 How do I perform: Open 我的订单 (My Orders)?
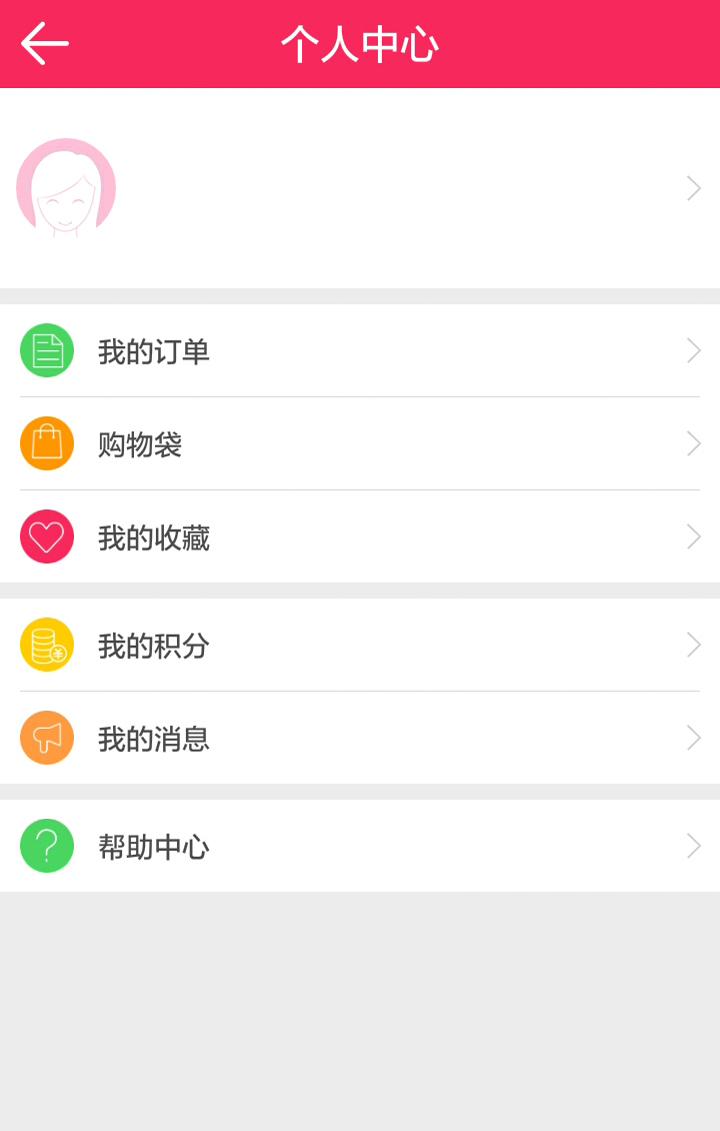pos(360,351)
